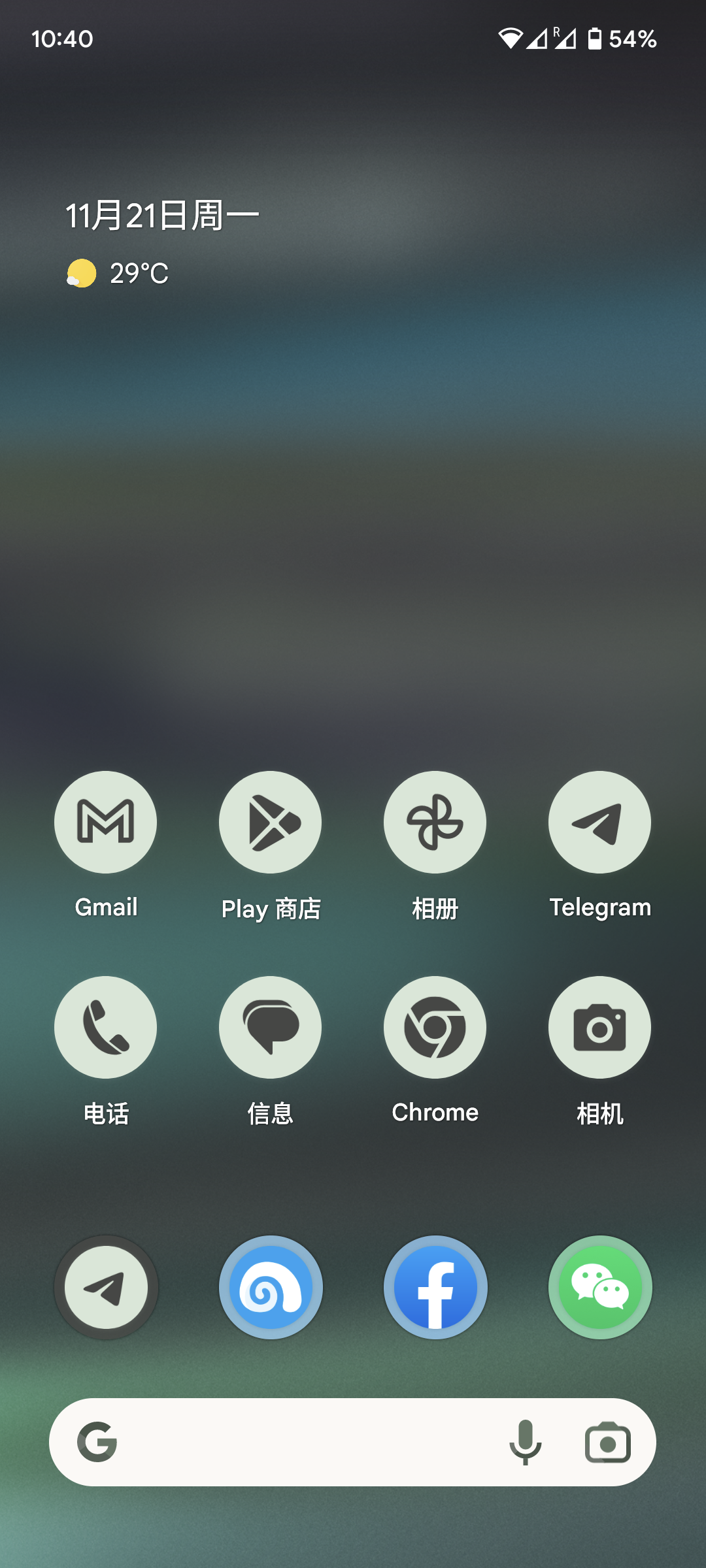Open the 29°C weather widget

tap(119, 273)
